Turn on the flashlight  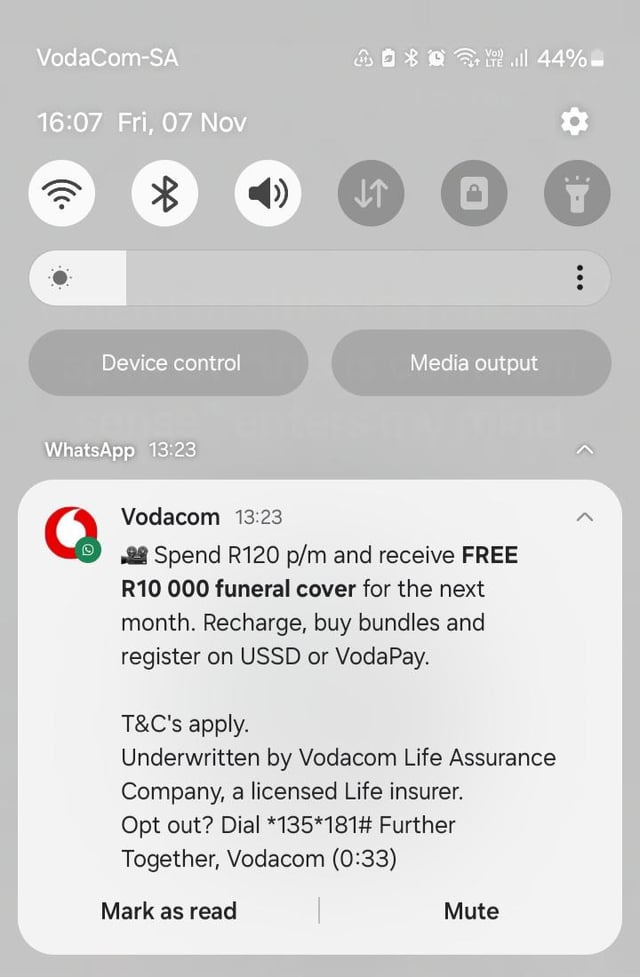(577, 193)
